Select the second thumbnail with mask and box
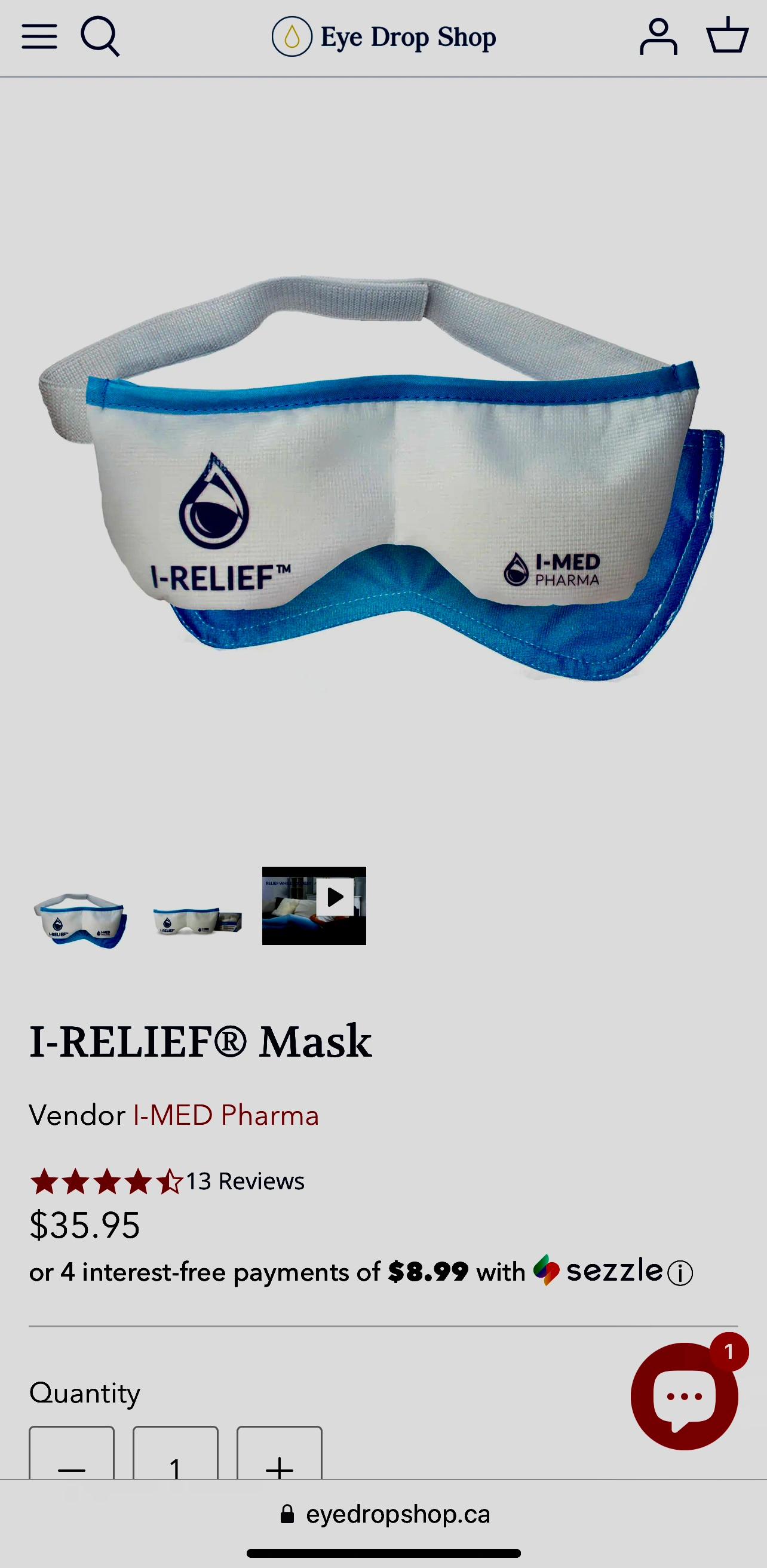This screenshot has width=767, height=1568. pyautogui.click(x=197, y=920)
